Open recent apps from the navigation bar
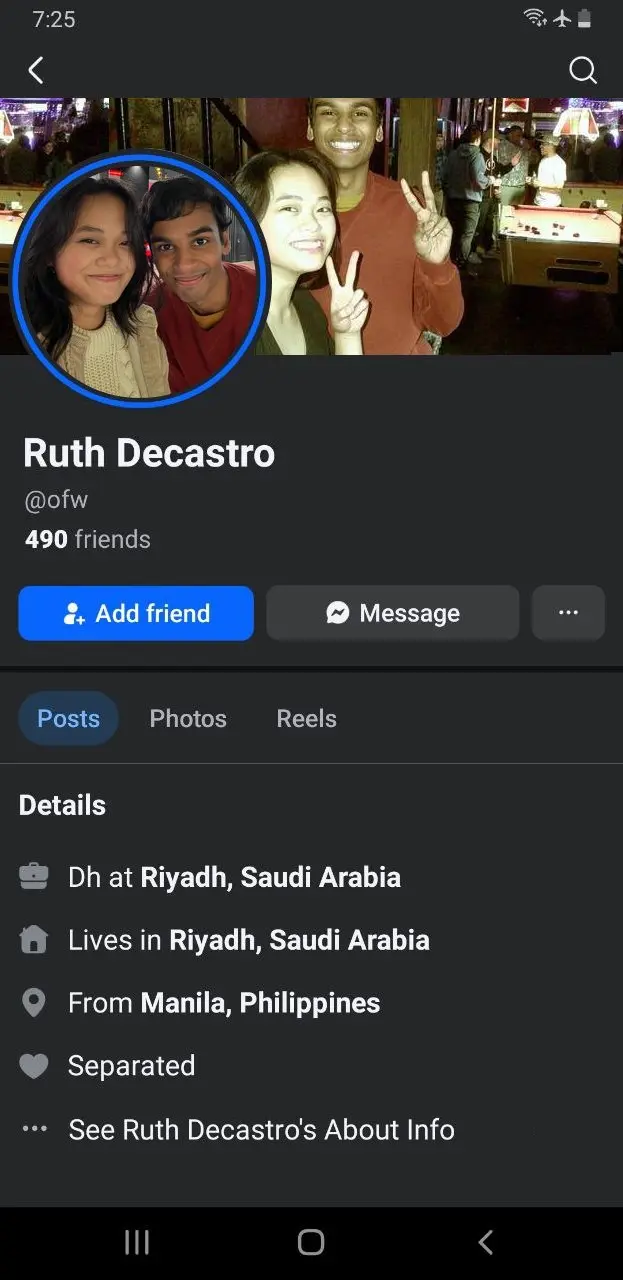 [x=137, y=1242]
